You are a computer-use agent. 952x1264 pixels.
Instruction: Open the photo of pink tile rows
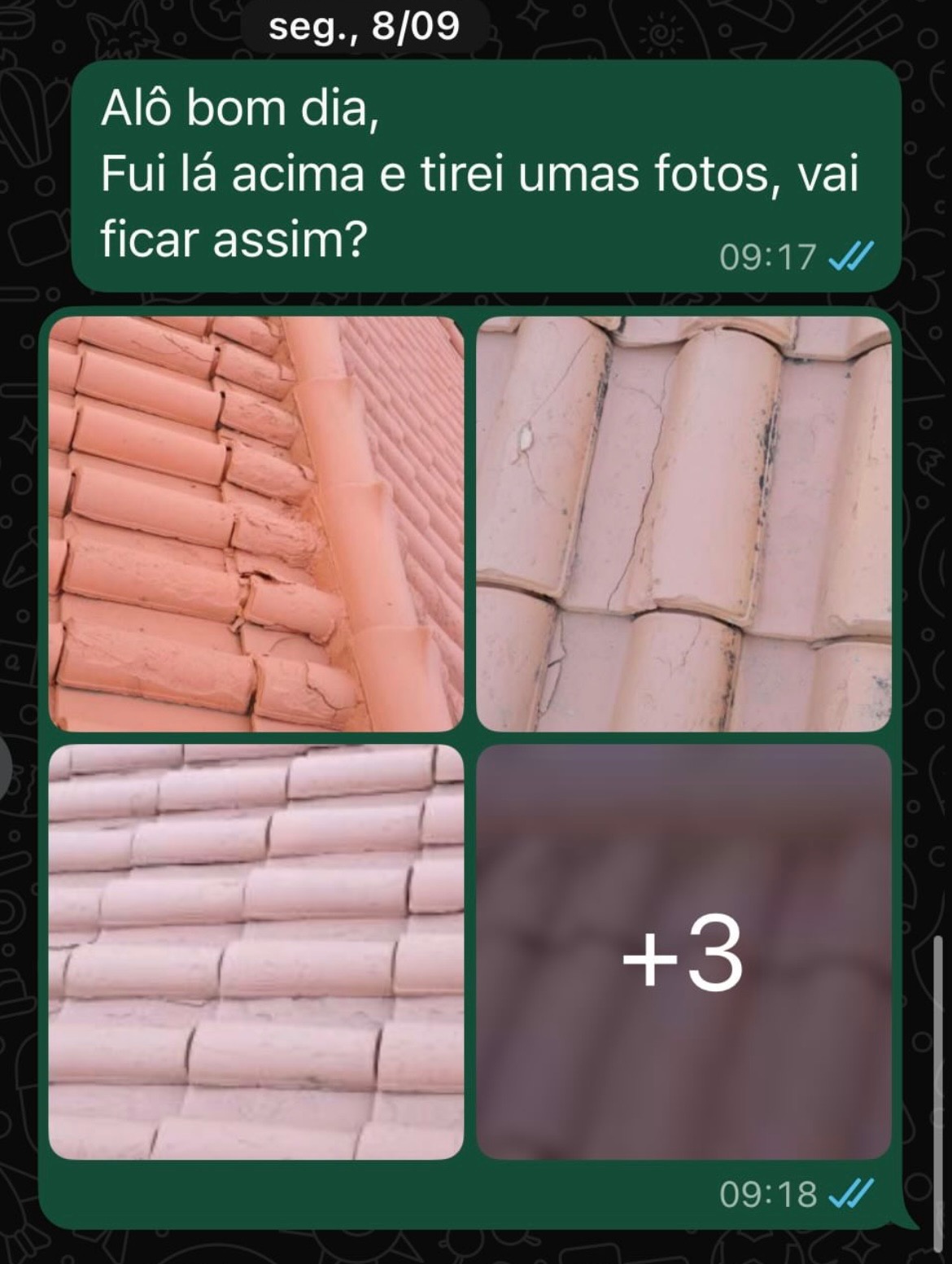click(255, 951)
